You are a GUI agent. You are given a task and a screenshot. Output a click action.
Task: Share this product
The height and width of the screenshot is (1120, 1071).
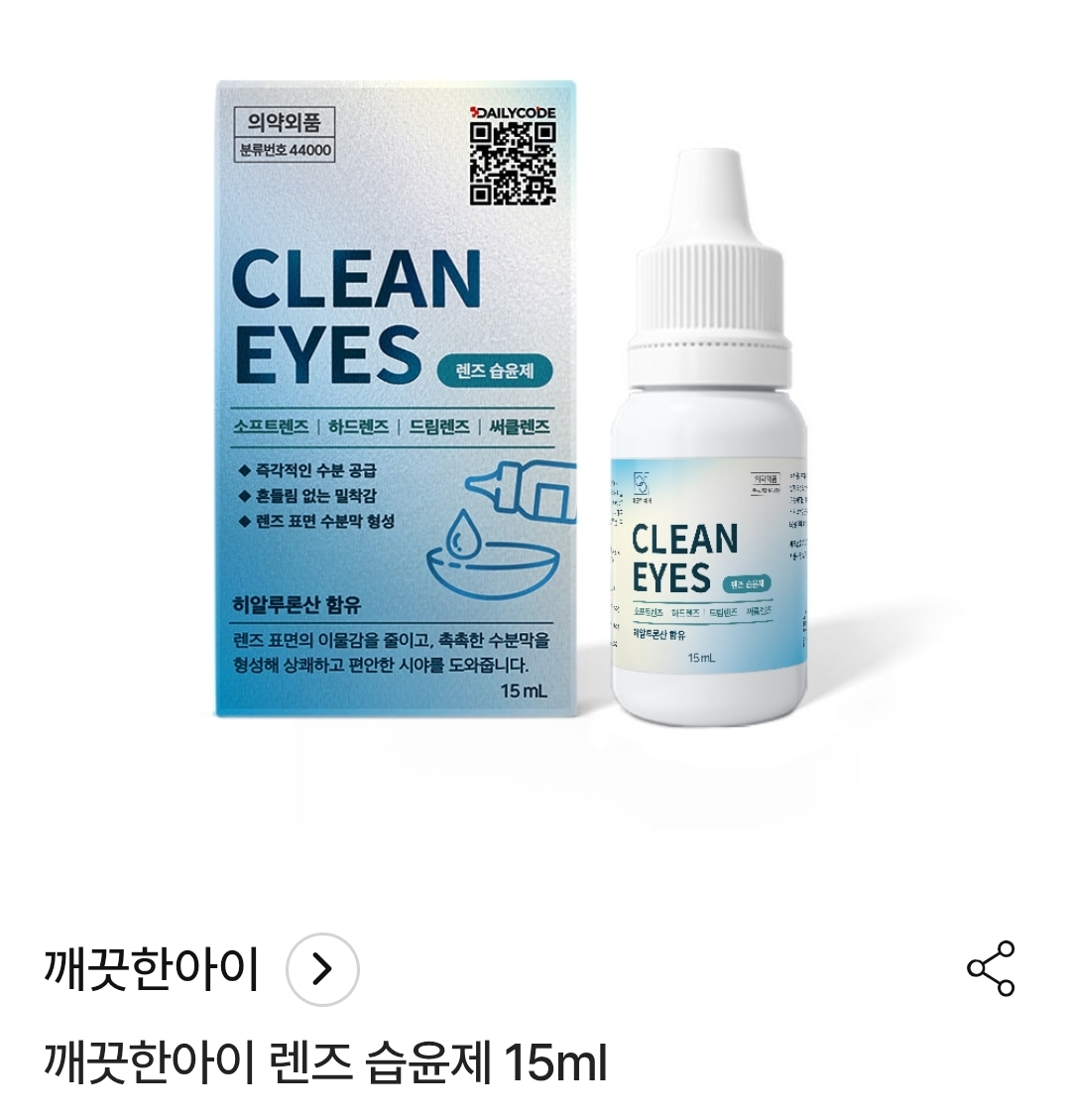point(991,968)
